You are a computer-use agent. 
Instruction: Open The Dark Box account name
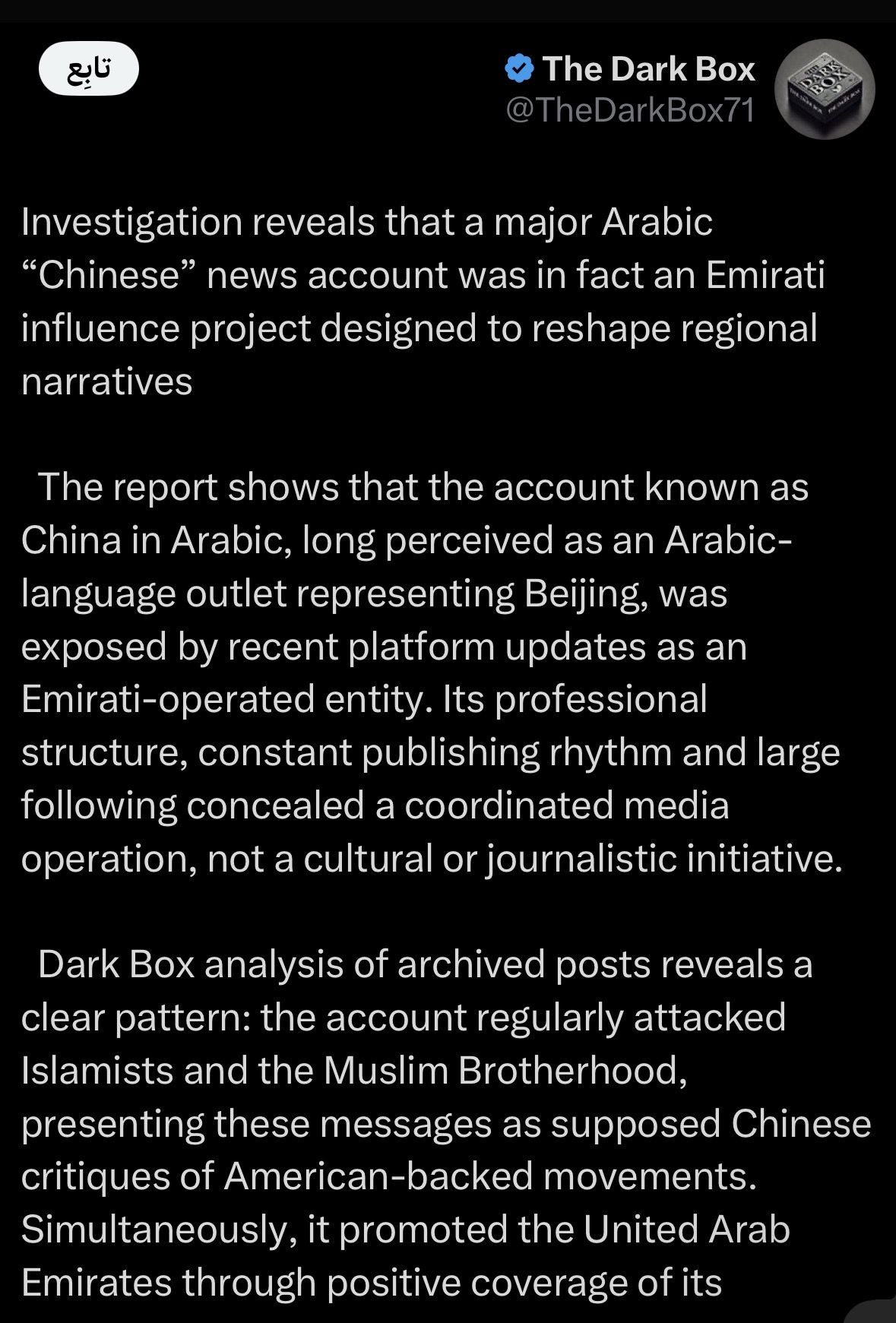click(x=648, y=69)
